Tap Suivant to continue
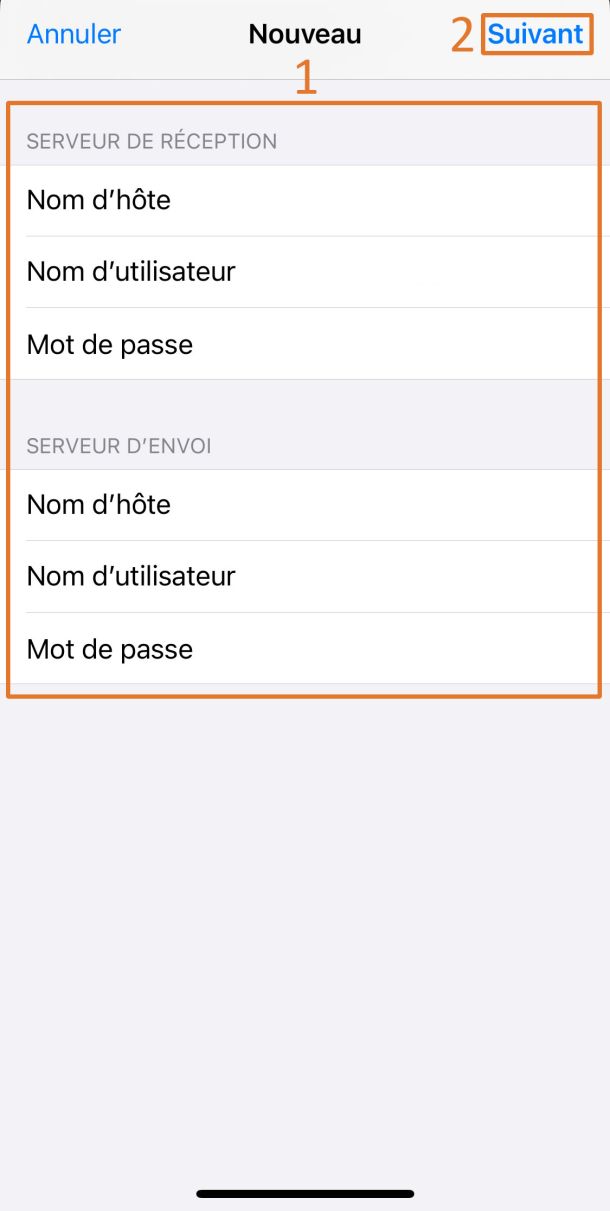Image resolution: width=610 pixels, height=1211 pixels. pos(535,34)
